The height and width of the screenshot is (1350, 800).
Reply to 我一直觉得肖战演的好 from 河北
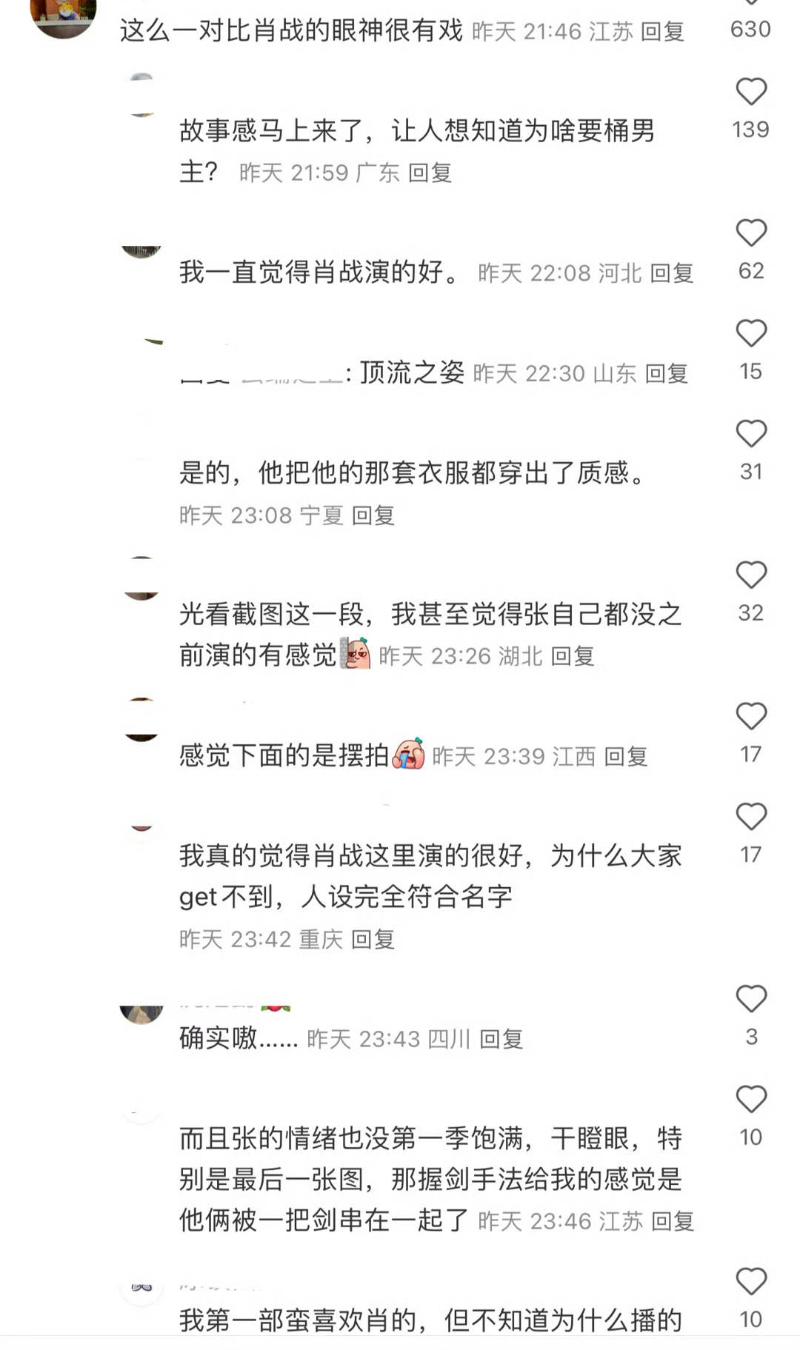671,273
